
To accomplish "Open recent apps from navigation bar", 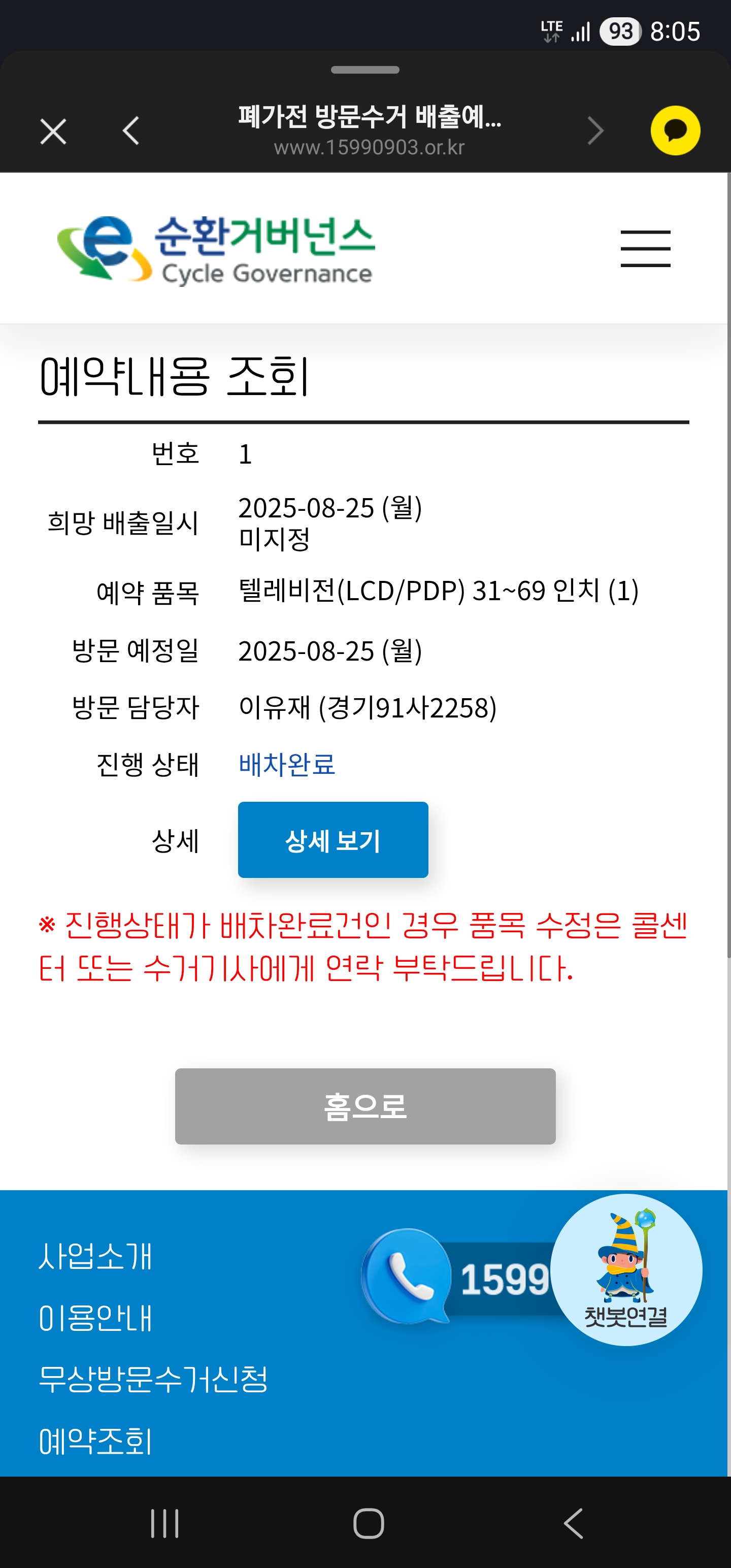I will [x=165, y=1523].
